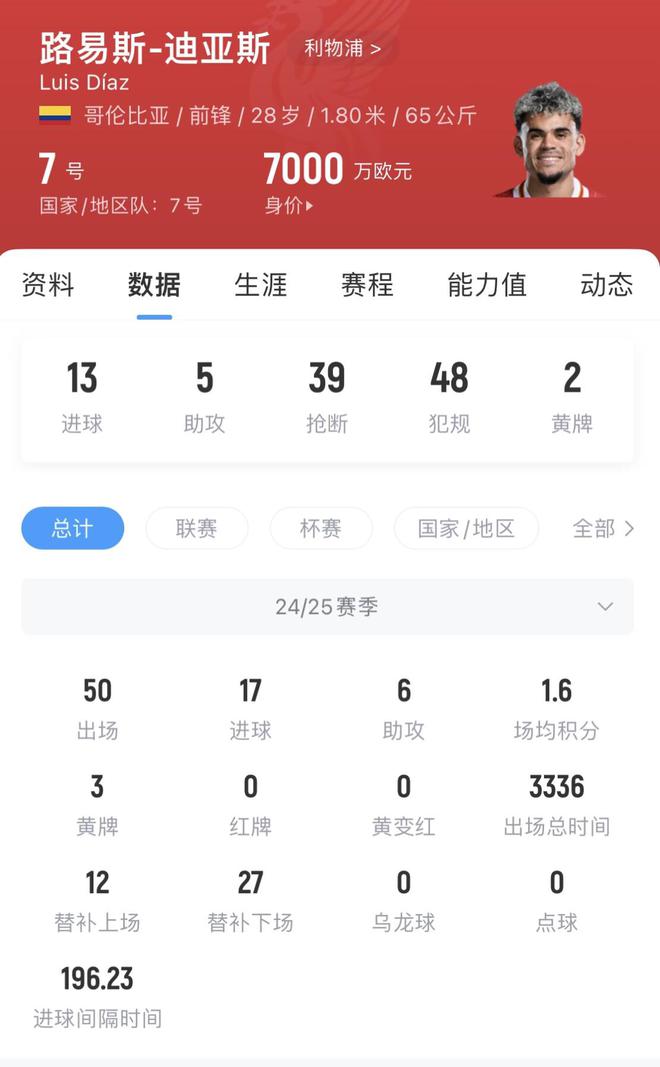Show 国家/地区 national team stats
This screenshot has width=660, height=1067.
click(x=466, y=529)
